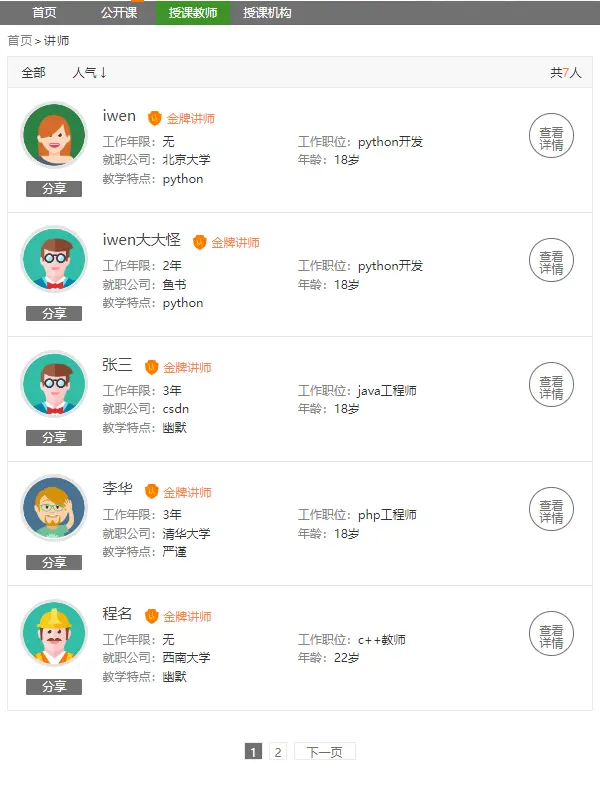See details of teacher 程名
This screenshot has height=786, width=600.
click(551, 636)
